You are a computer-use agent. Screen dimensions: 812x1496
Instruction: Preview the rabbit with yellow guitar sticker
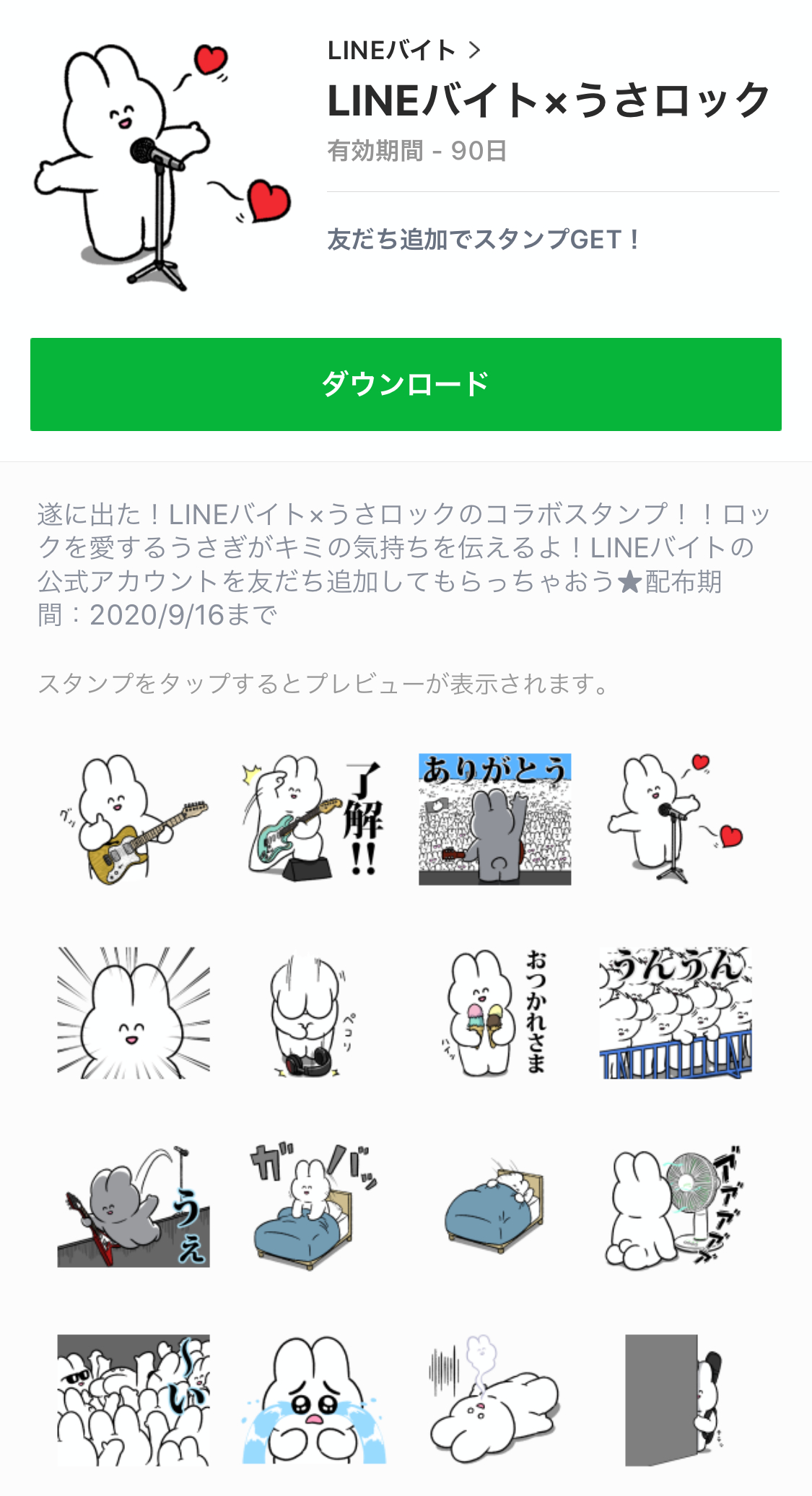[x=134, y=819]
